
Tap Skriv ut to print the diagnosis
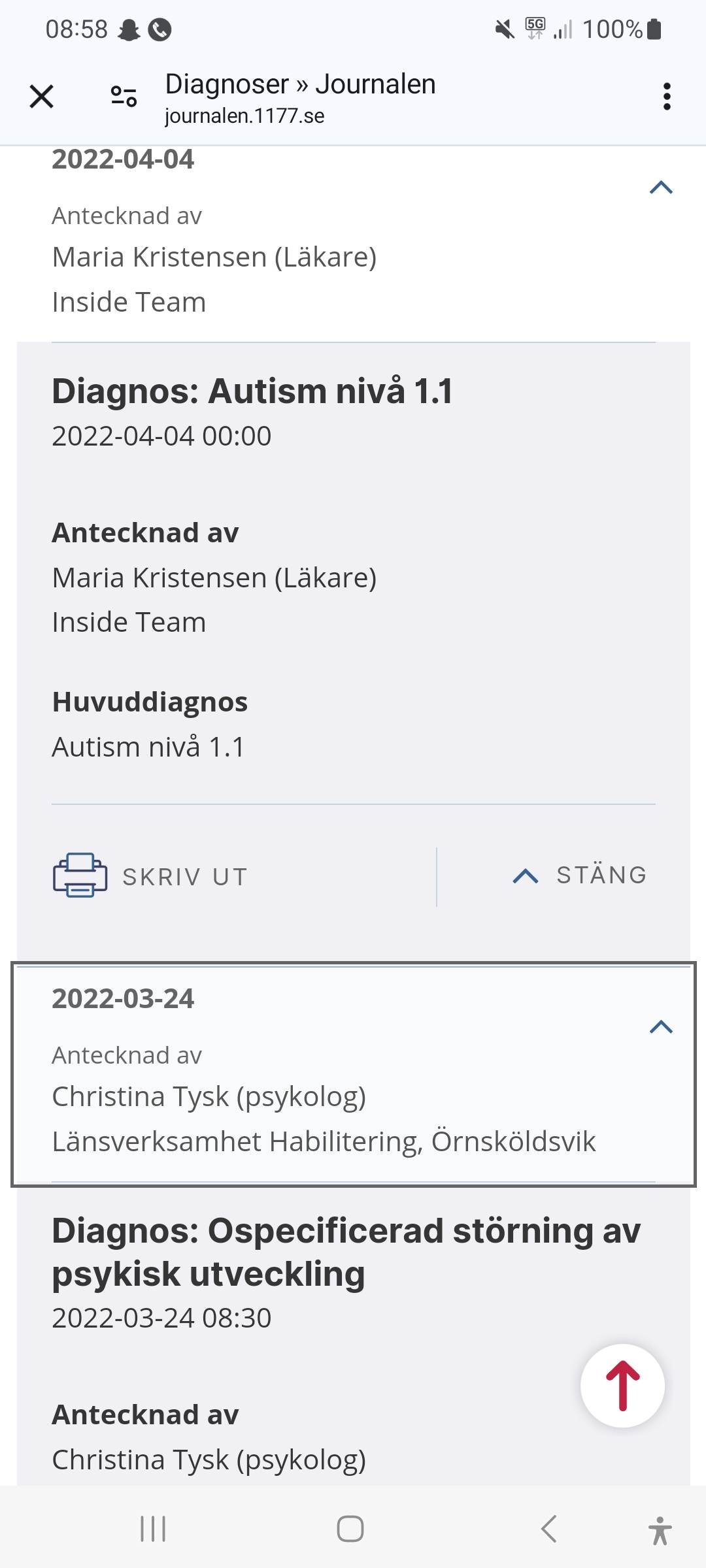pos(151,876)
